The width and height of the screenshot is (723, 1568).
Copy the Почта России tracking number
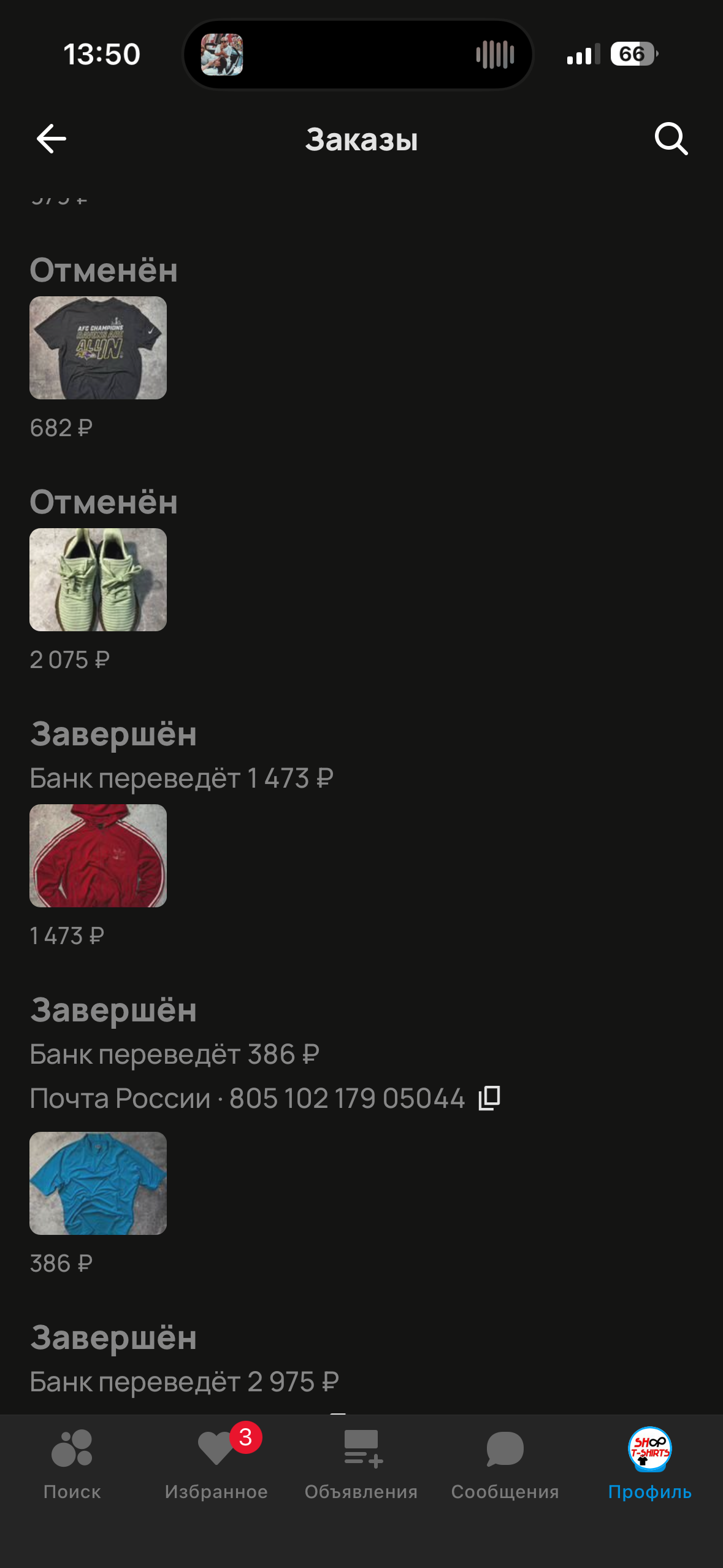489,1098
